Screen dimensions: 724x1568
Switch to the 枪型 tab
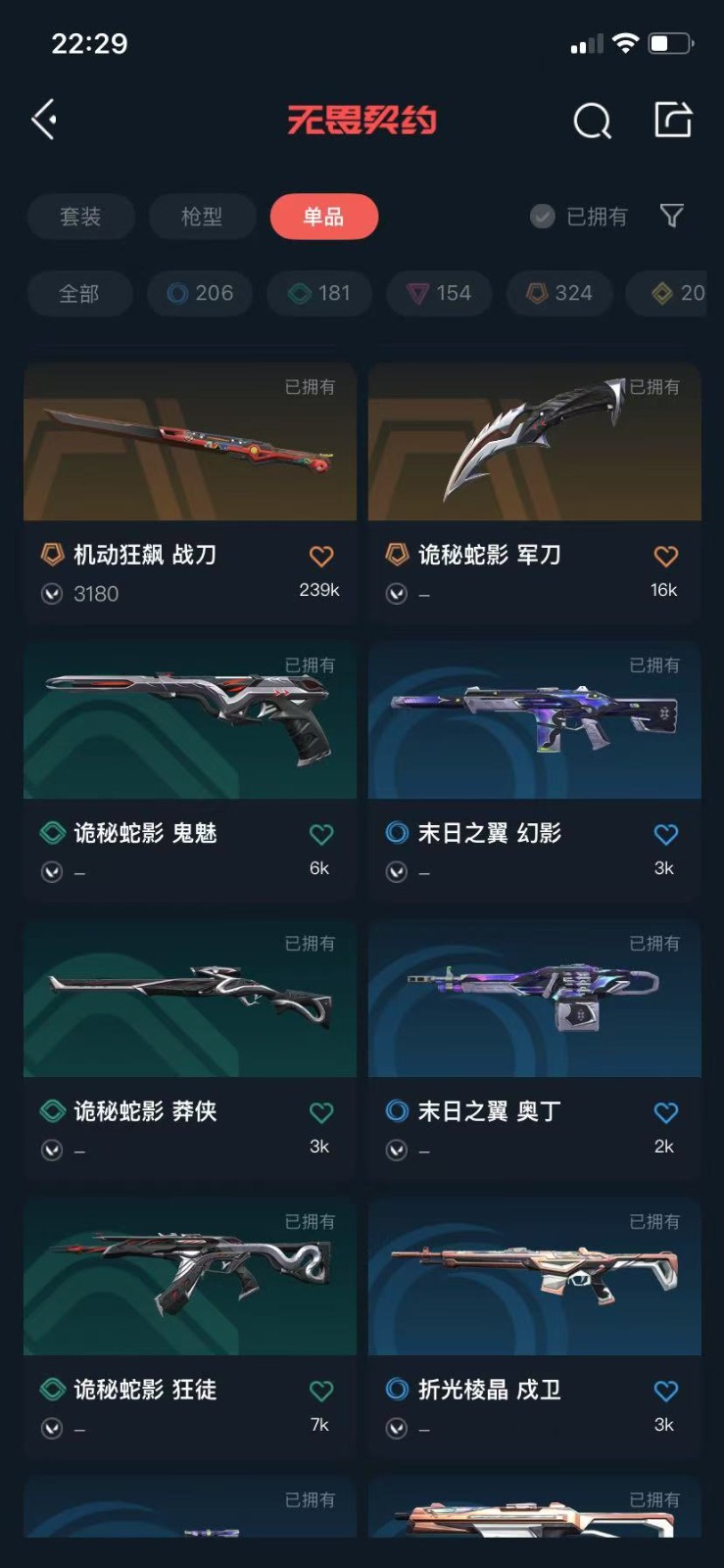click(202, 217)
